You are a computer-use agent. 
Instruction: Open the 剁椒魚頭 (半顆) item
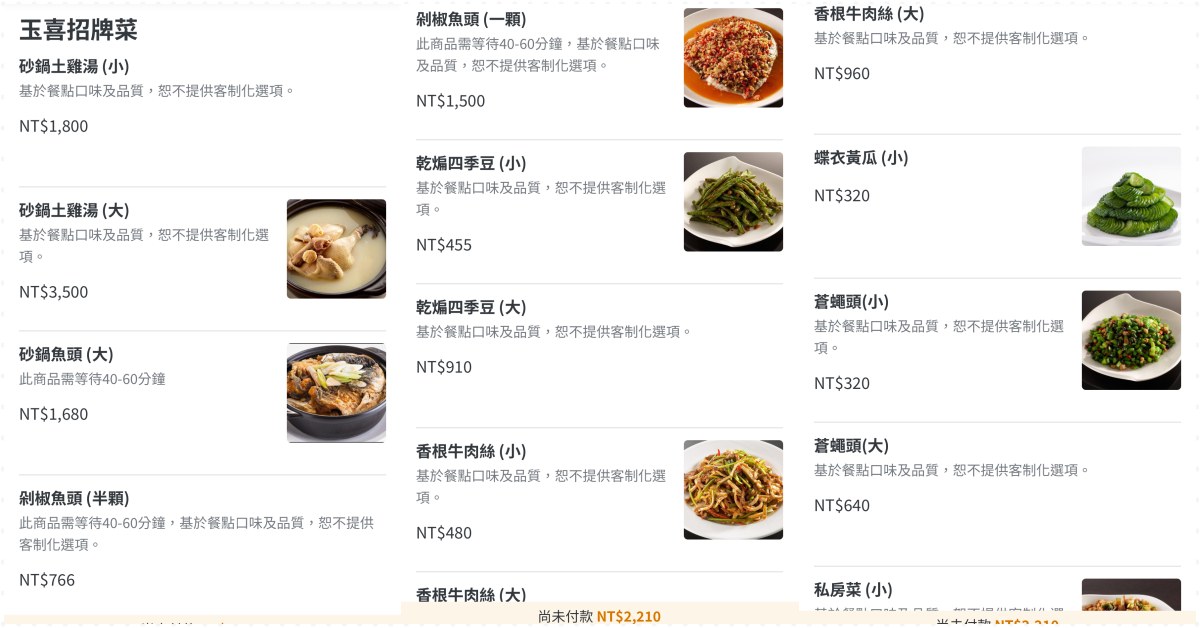(74, 499)
